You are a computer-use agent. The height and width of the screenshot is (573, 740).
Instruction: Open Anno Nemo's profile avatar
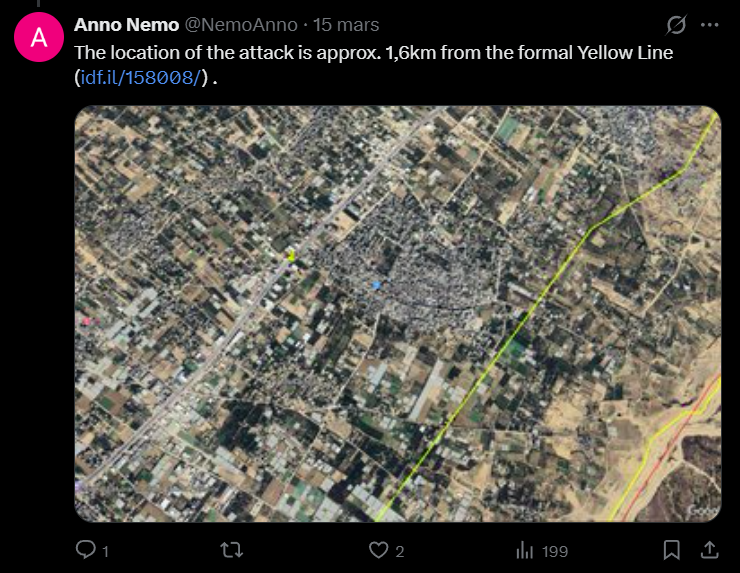click(39, 38)
